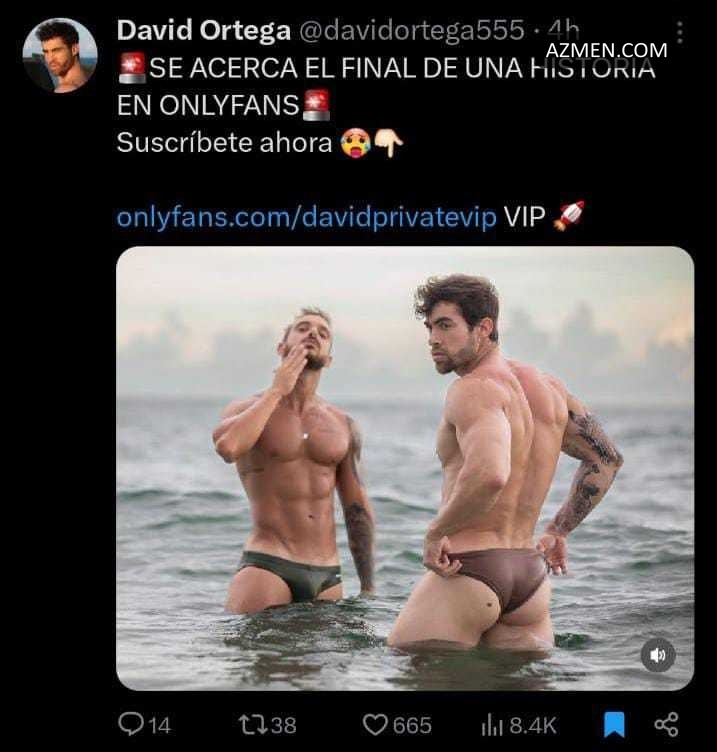Open the onlyfans.com/davidprivatevip link
717x752 pixels.
(x=306, y=217)
